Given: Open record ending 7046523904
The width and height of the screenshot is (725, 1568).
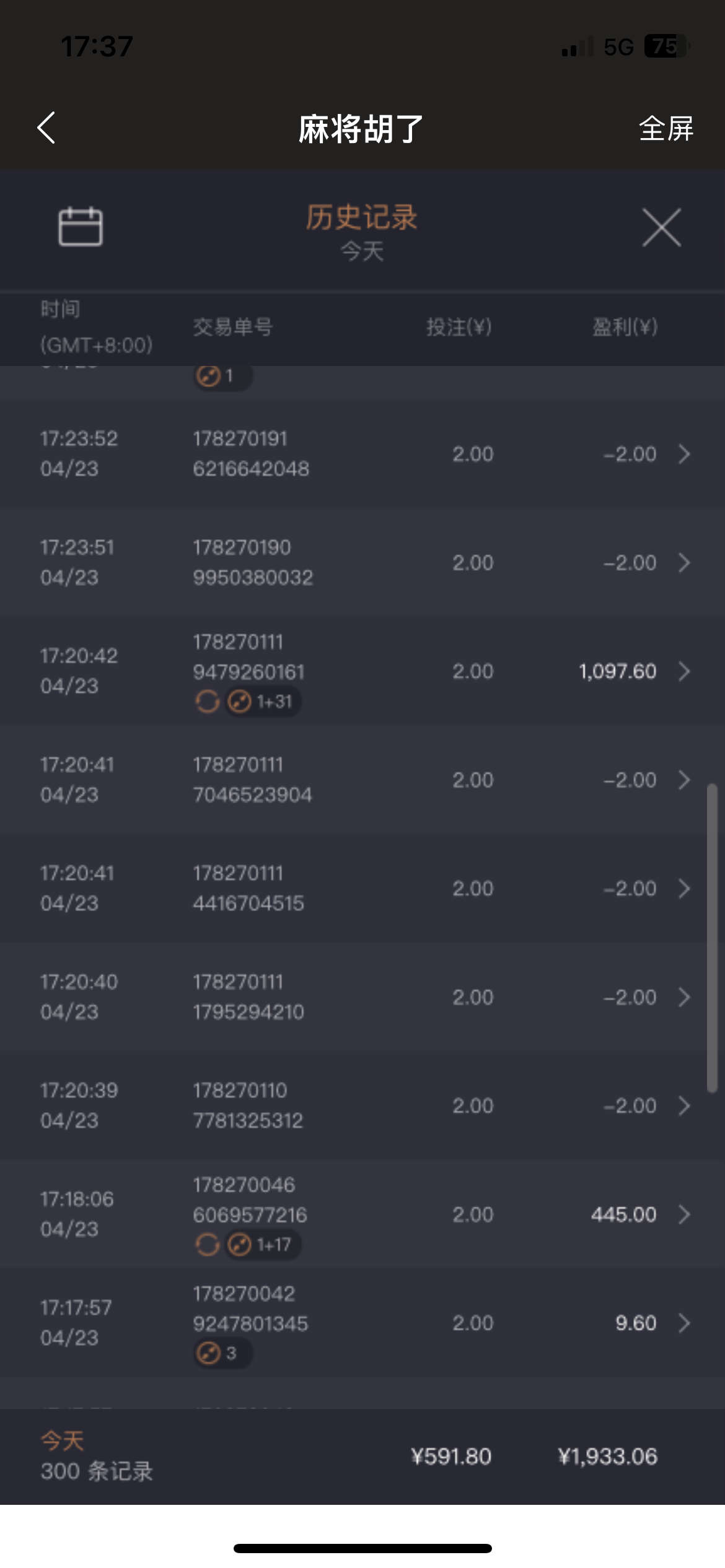Looking at the screenshot, I should tap(683, 780).
